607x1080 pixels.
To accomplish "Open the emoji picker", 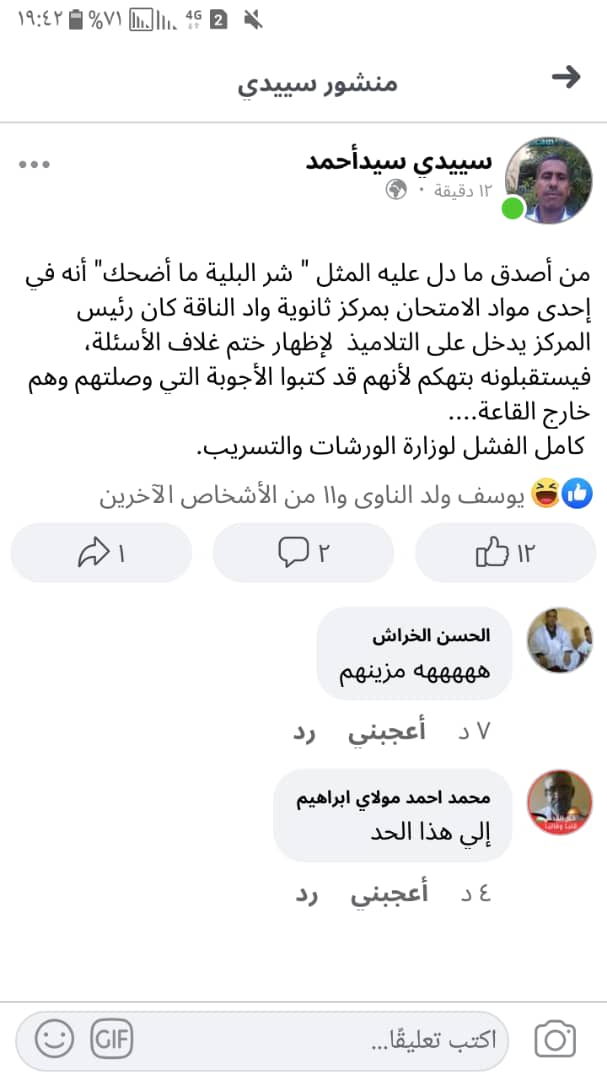I will pyautogui.click(x=54, y=1039).
